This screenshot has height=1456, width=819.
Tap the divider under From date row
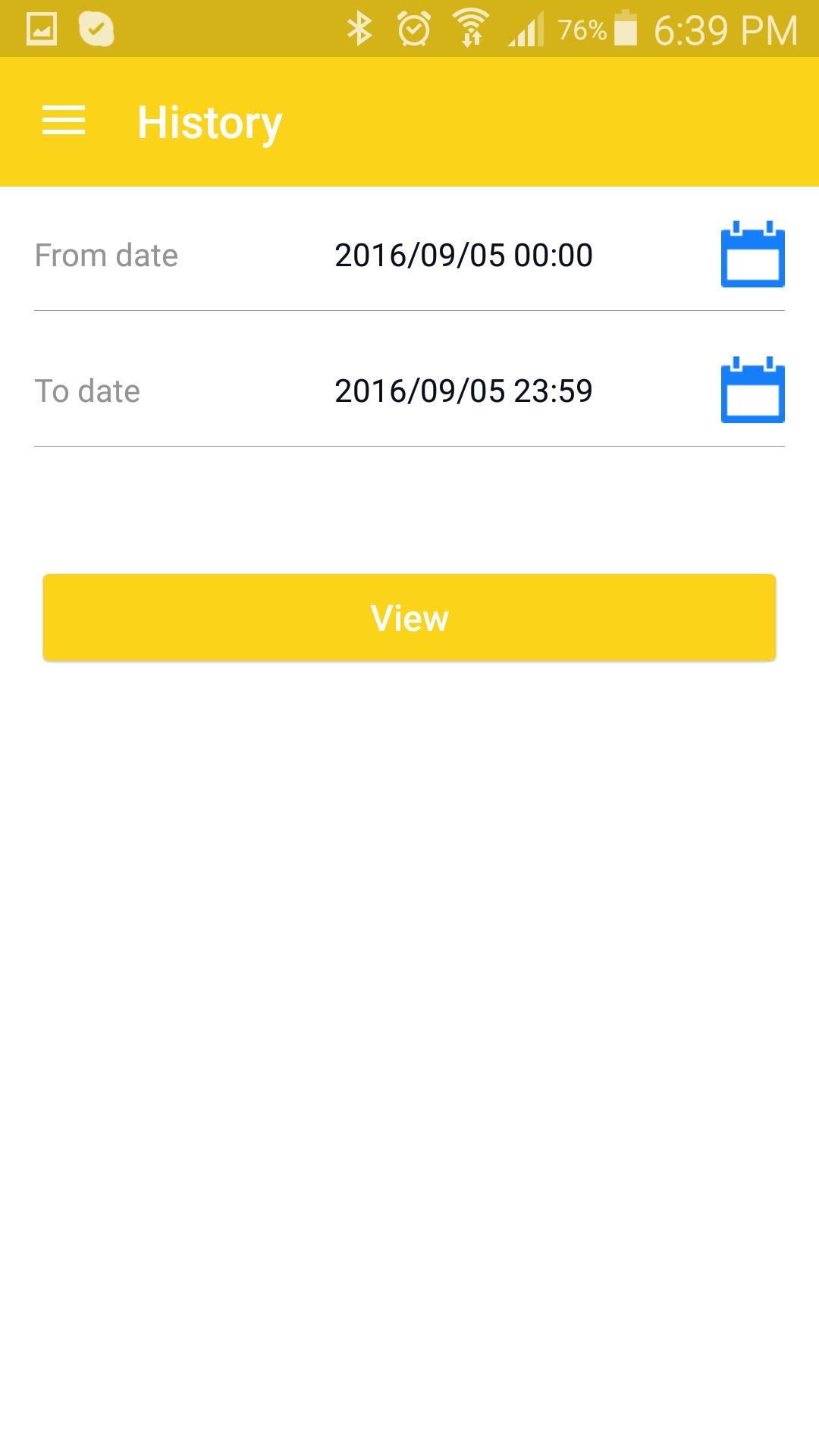(x=409, y=309)
